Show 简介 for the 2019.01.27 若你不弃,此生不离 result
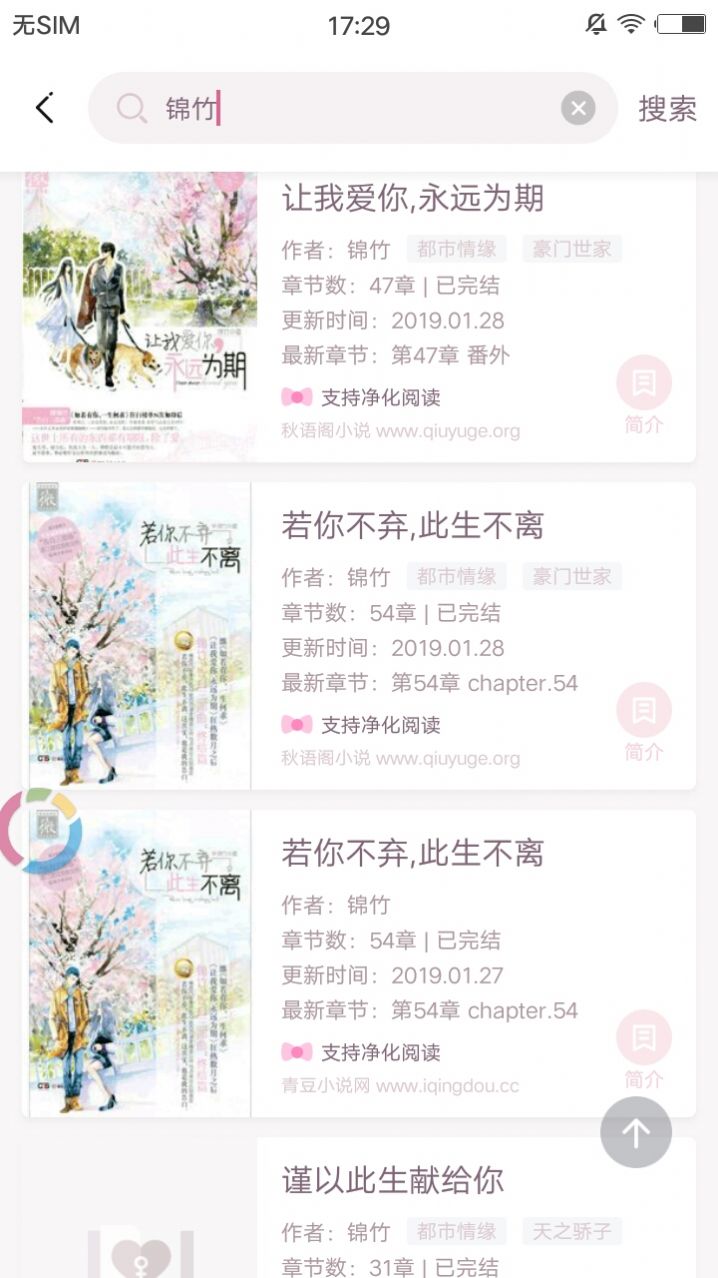Image resolution: width=718 pixels, height=1278 pixels. [644, 1049]
